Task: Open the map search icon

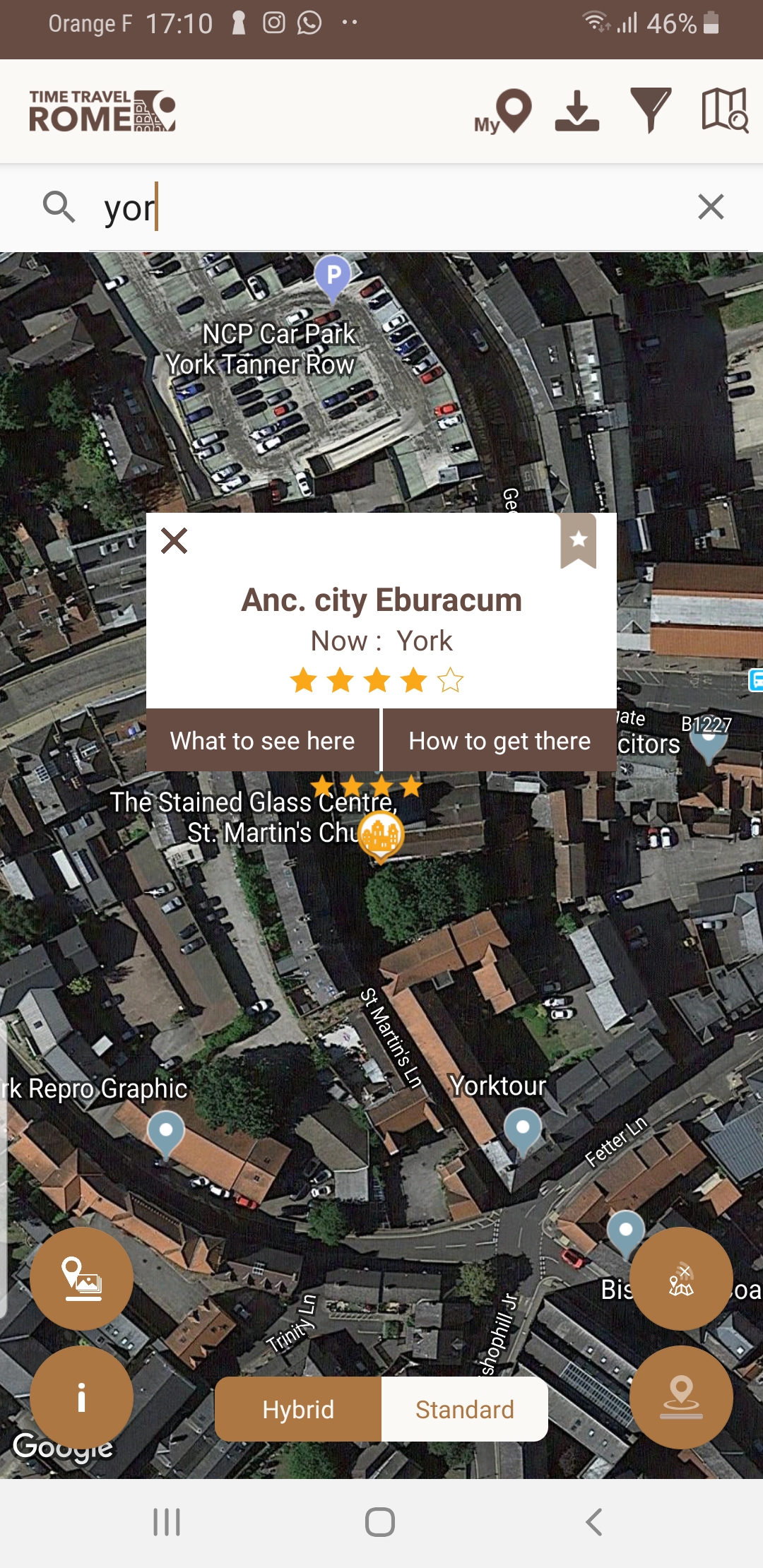Action: (x=725, y=111)
